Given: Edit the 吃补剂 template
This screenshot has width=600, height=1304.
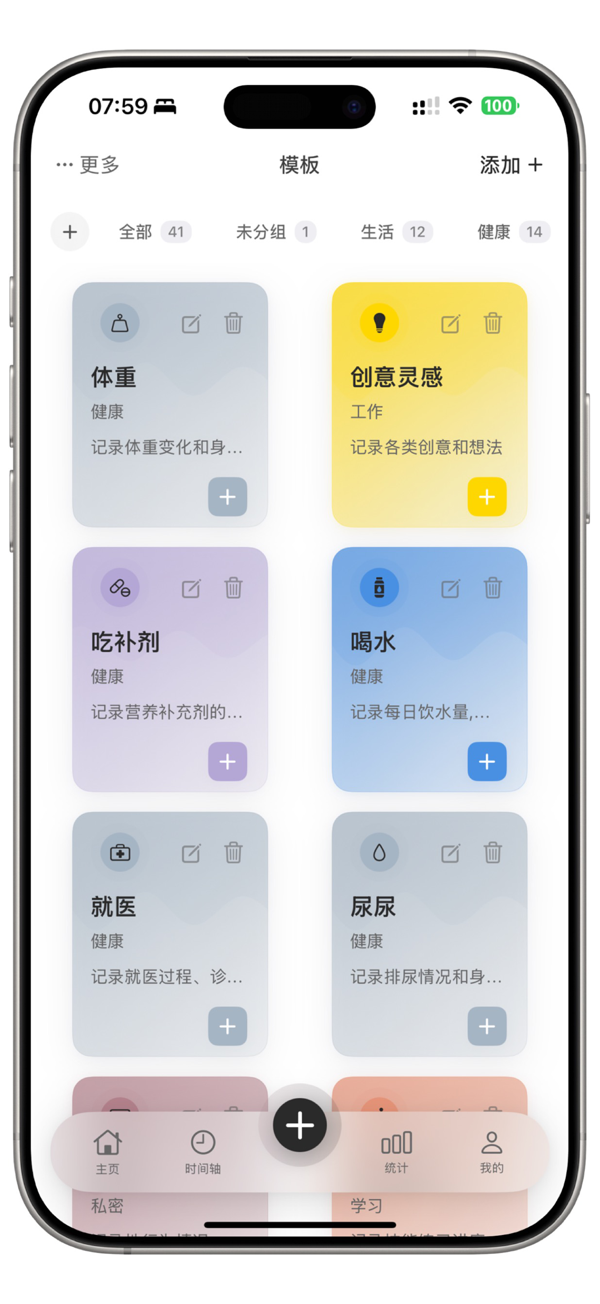Looking at the screenshot, I should pos(191,588).
